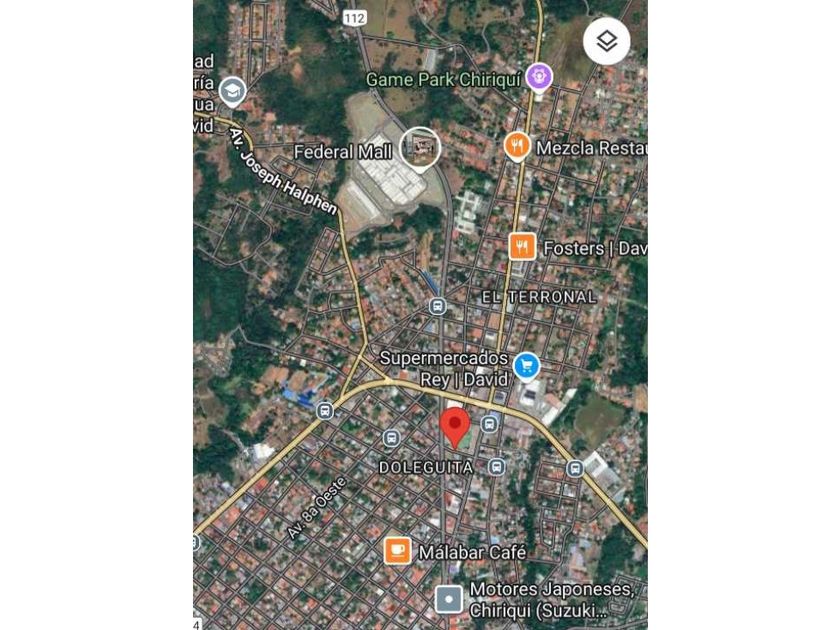The width and height of the screenshot is (840, 630).
Task: Tap the red dropped pin
Action: 455,426
